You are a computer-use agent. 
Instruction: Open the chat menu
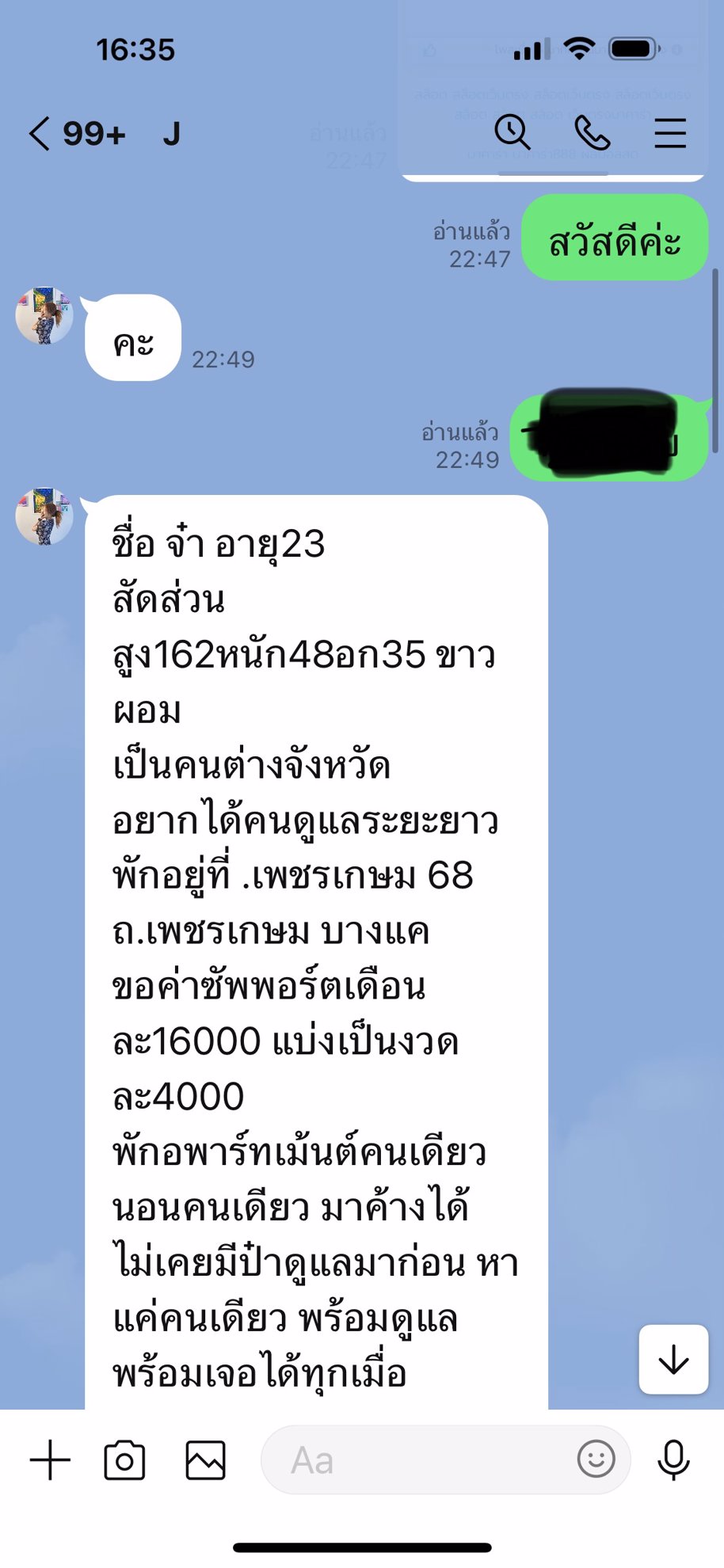point(670,133)
